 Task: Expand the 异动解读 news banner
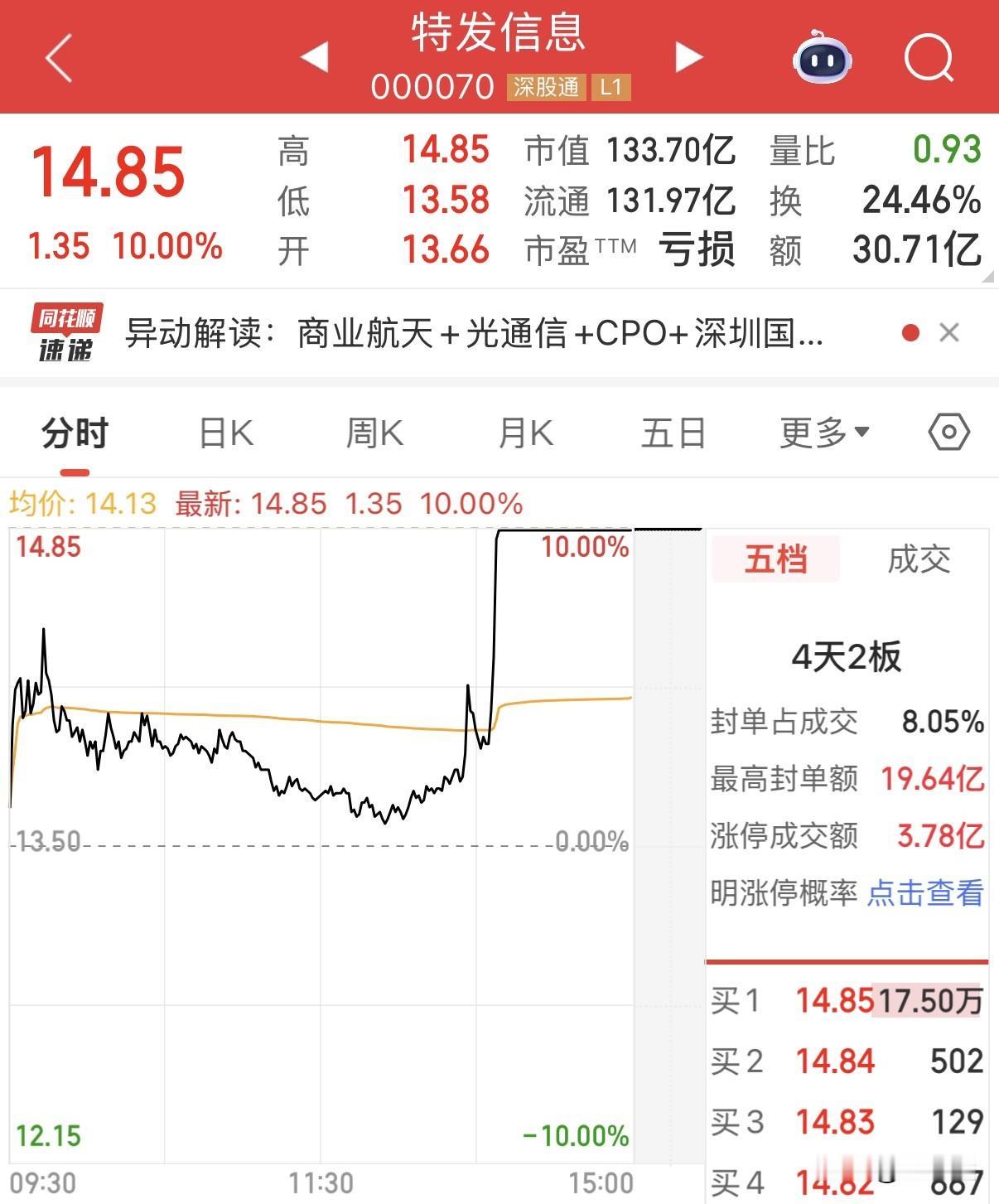(x=472, y=332)
